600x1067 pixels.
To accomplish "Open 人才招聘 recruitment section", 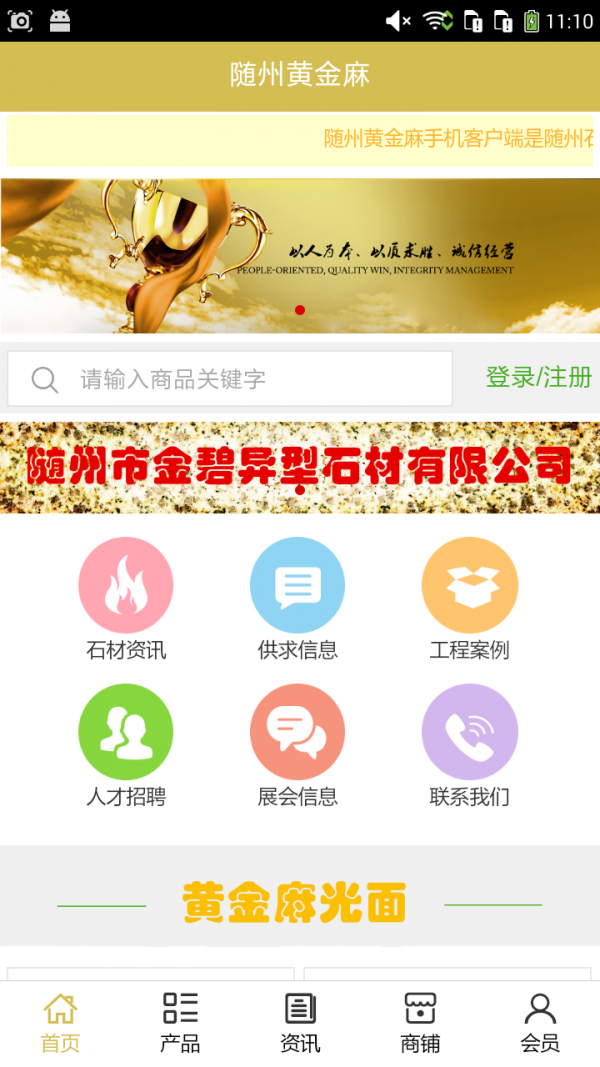I will 126,746.
